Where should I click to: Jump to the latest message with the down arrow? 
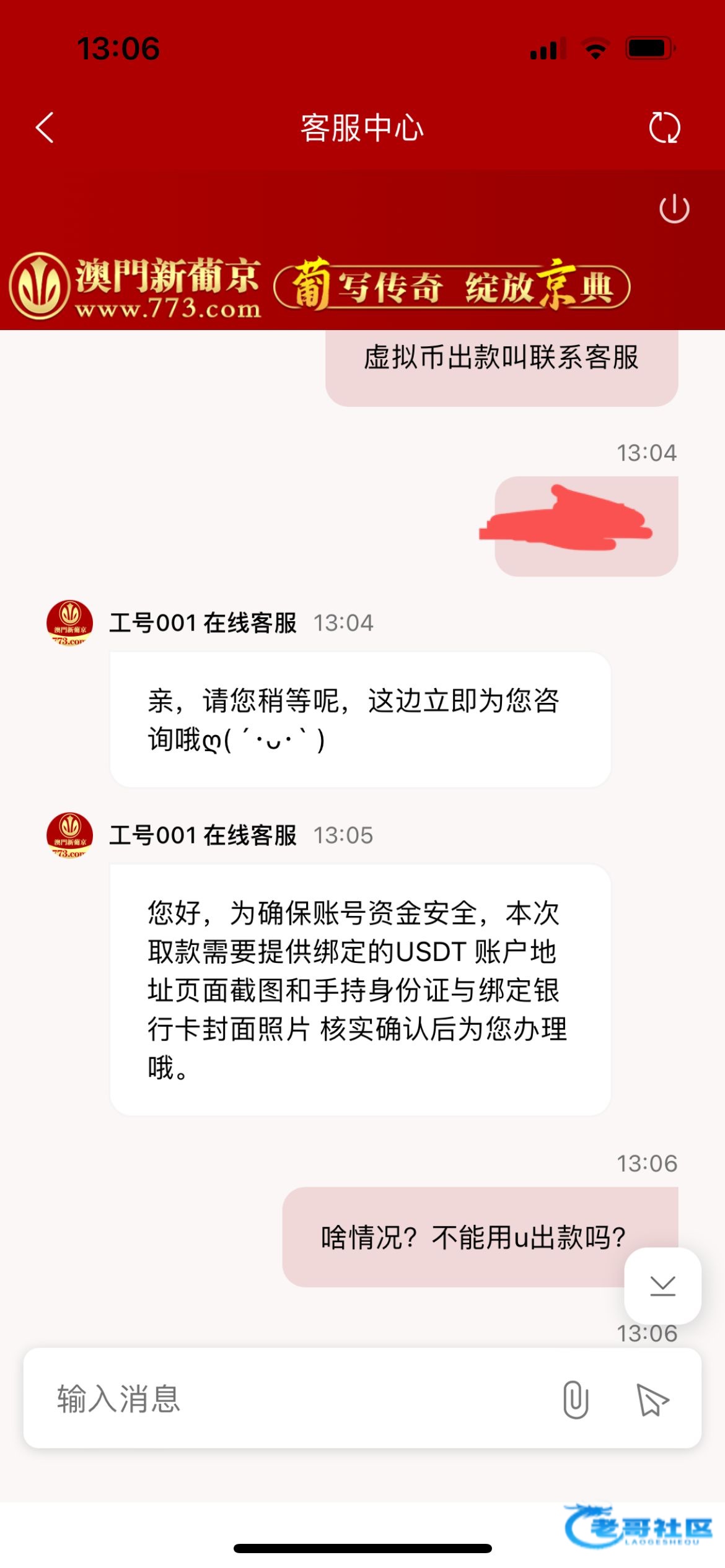[x=662, y=1286]
